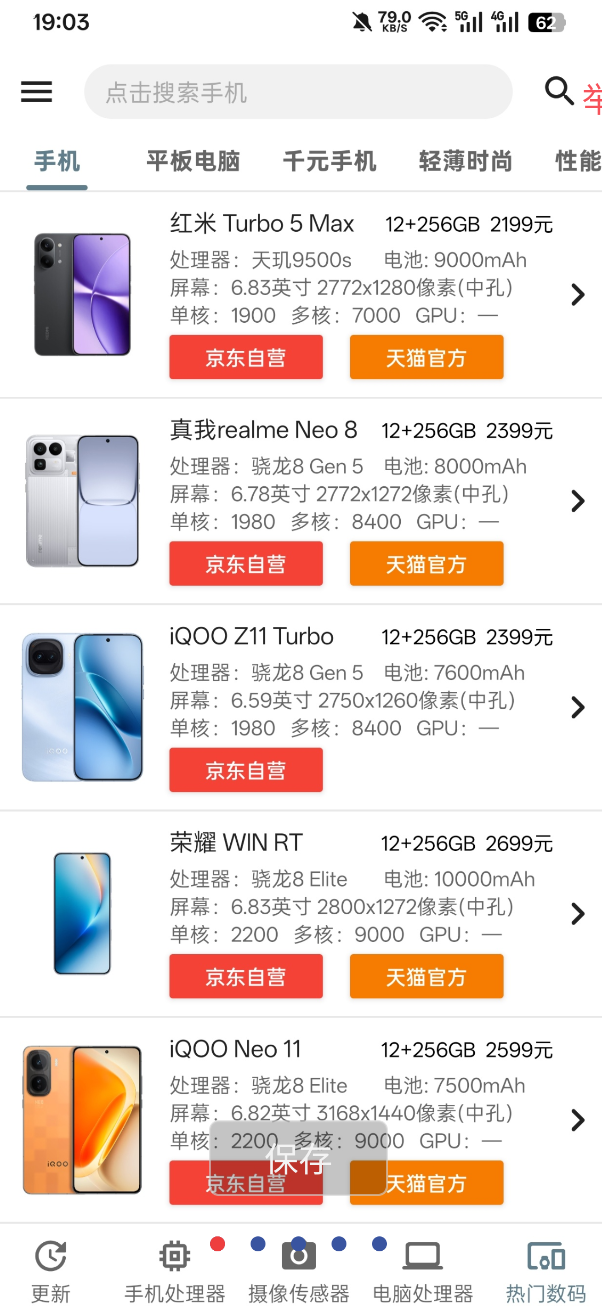This screenshot has width=602, height=1311.
Task: Switch to the 电脑处理器 tab
Action: coord(422,1272)
